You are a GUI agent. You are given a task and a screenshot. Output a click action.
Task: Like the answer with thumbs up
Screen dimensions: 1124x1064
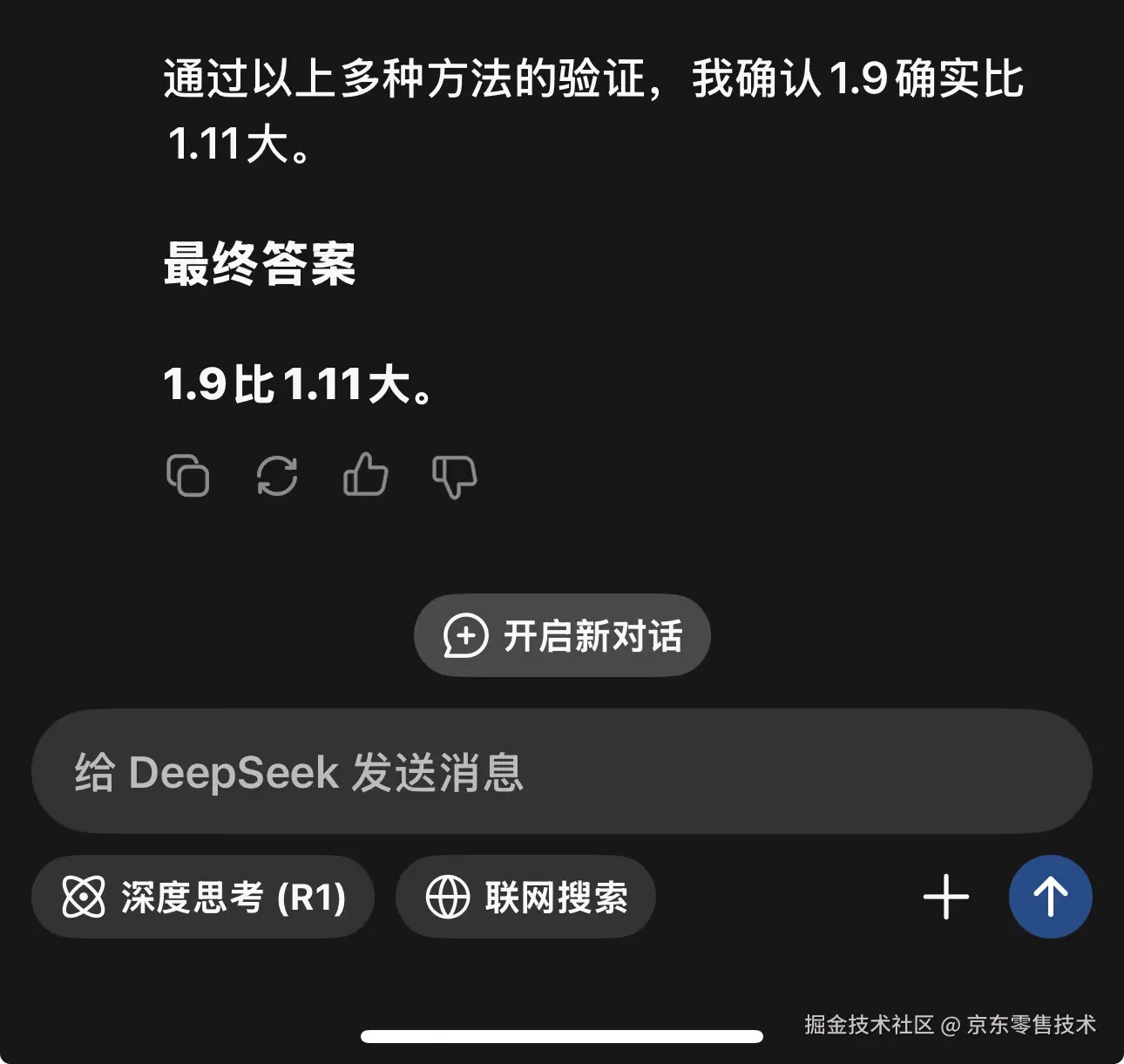tap(366, 476)
